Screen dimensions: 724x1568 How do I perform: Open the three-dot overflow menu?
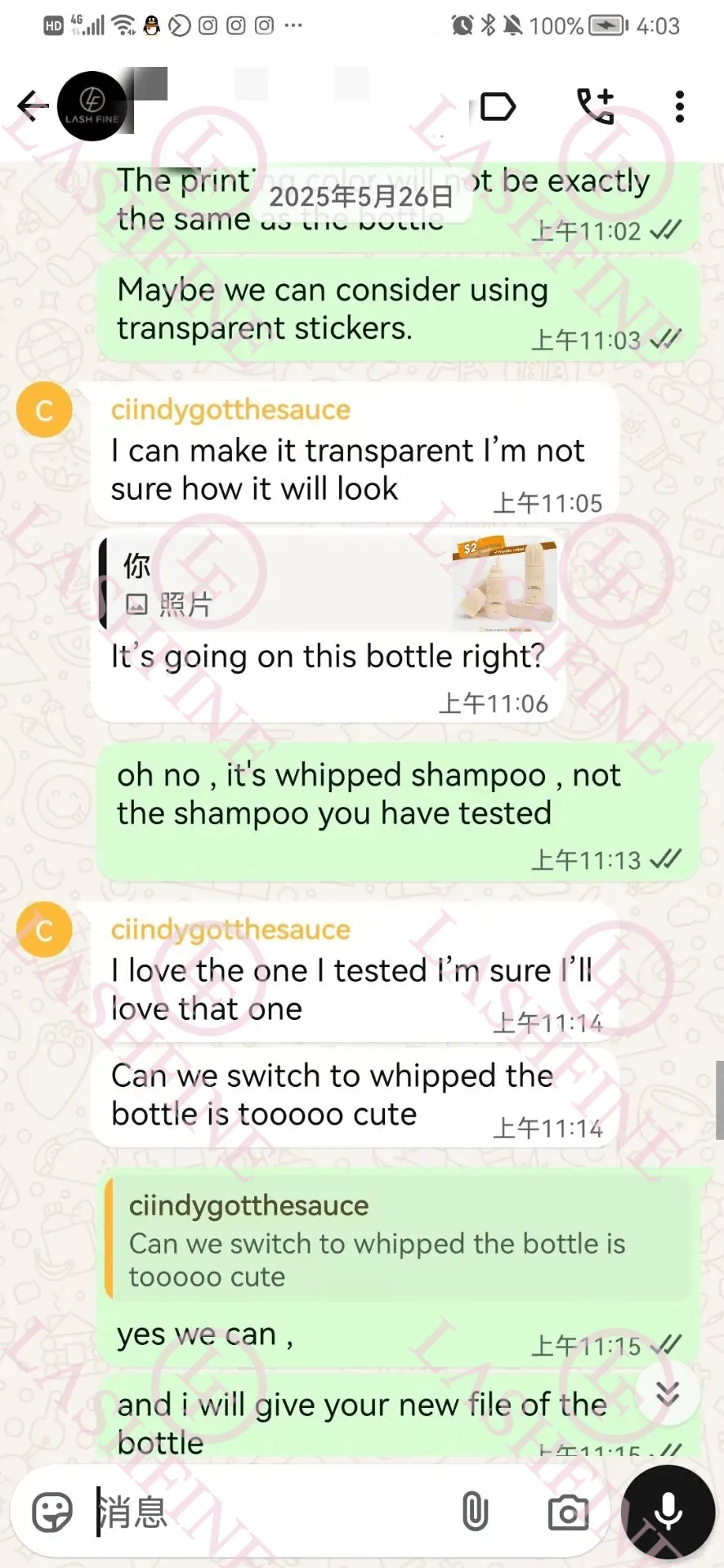[x=679, y=107]
